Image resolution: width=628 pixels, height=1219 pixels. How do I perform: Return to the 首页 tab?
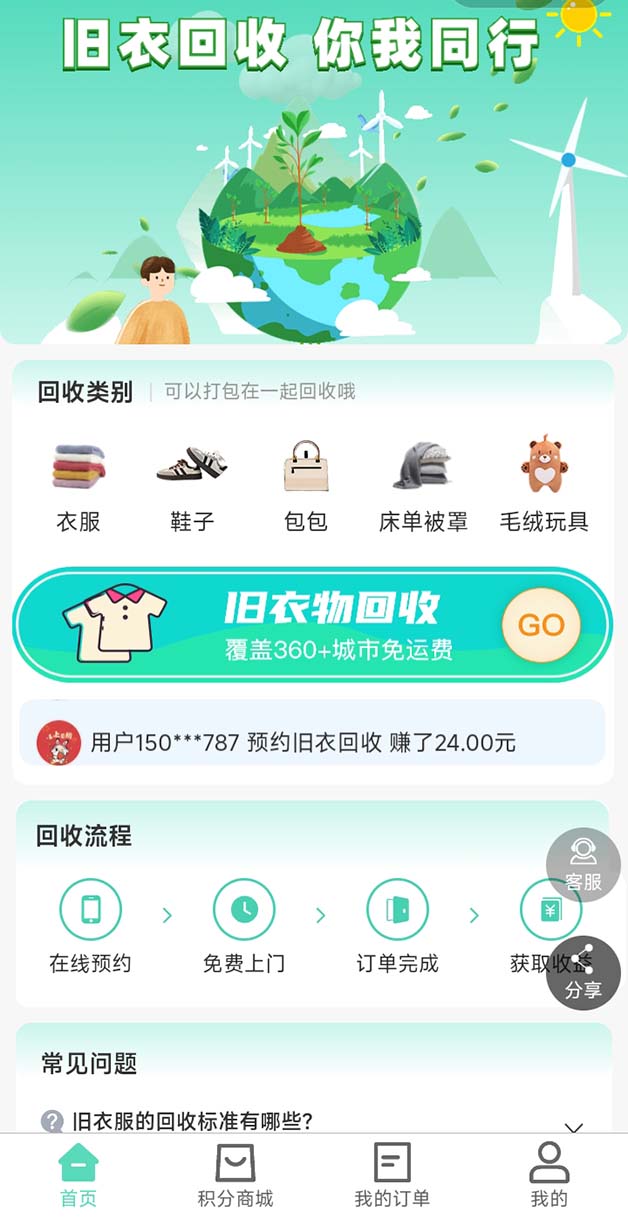click(78, 1175)
